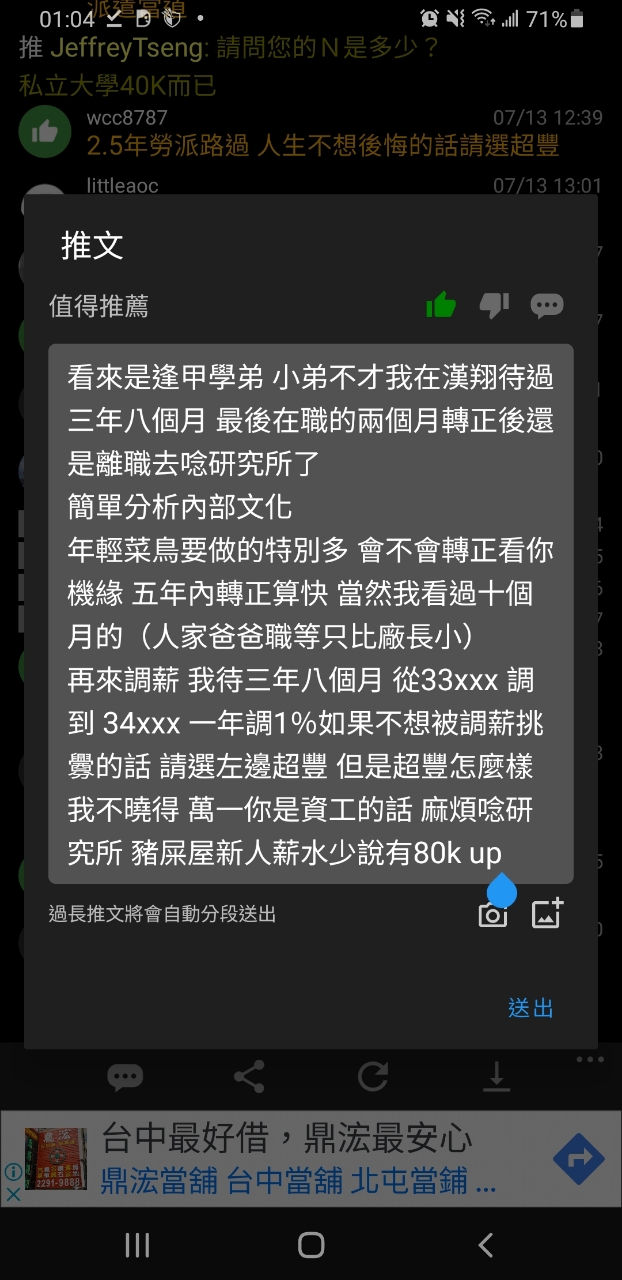
Task: Open the camera to attach a photo
Action: tap(493, 914)
